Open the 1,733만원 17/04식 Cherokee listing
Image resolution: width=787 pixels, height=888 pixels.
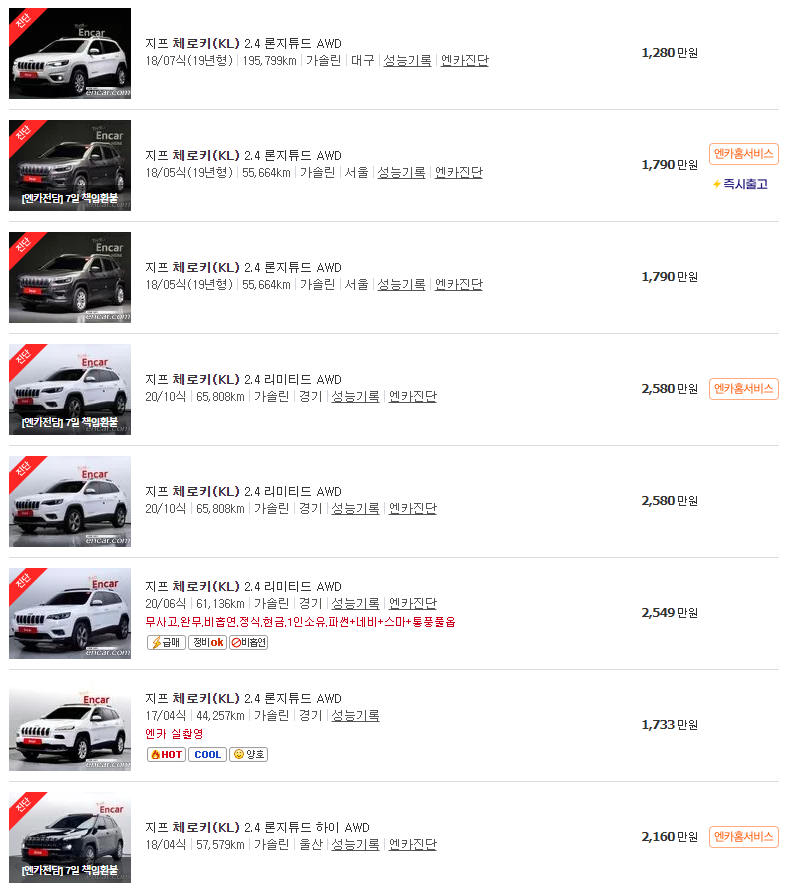(x=243, y=699)
